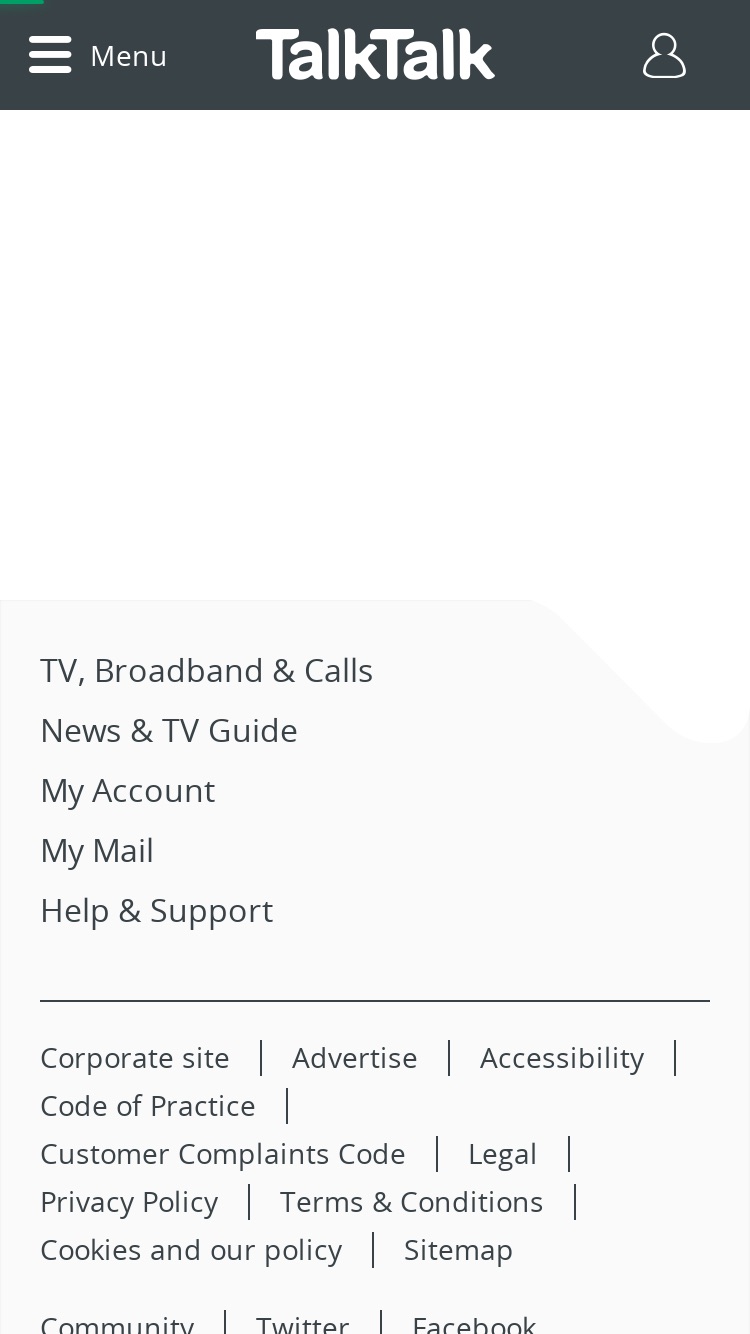Viewport: 750px width, 1334px height.
Task: Open the Sitemap link
Action: click(x=458, y=1249)
